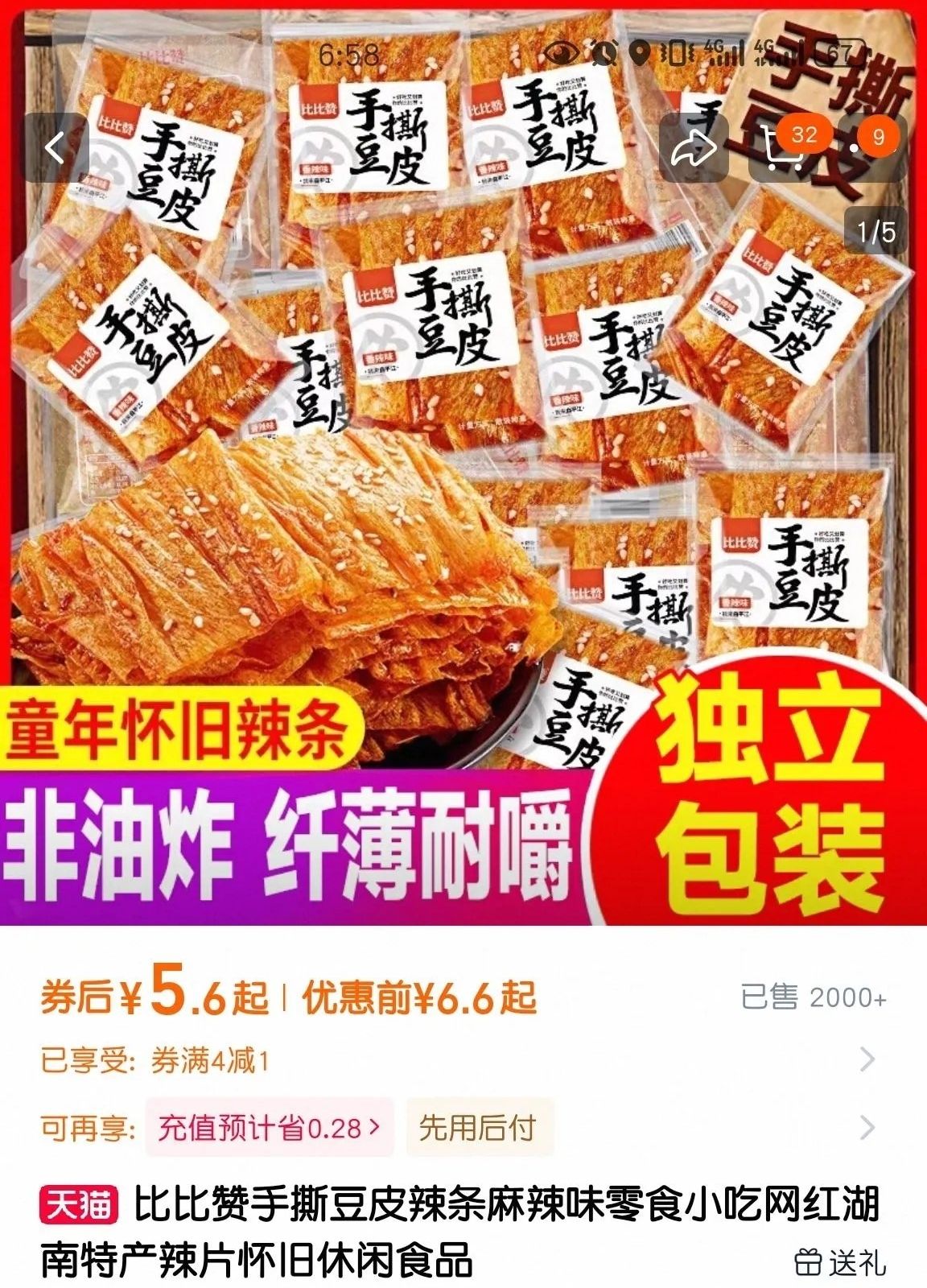927x1288 pixels.
Task: Open the 可再享 offers chevron
Action: (x=867, y=1128)
